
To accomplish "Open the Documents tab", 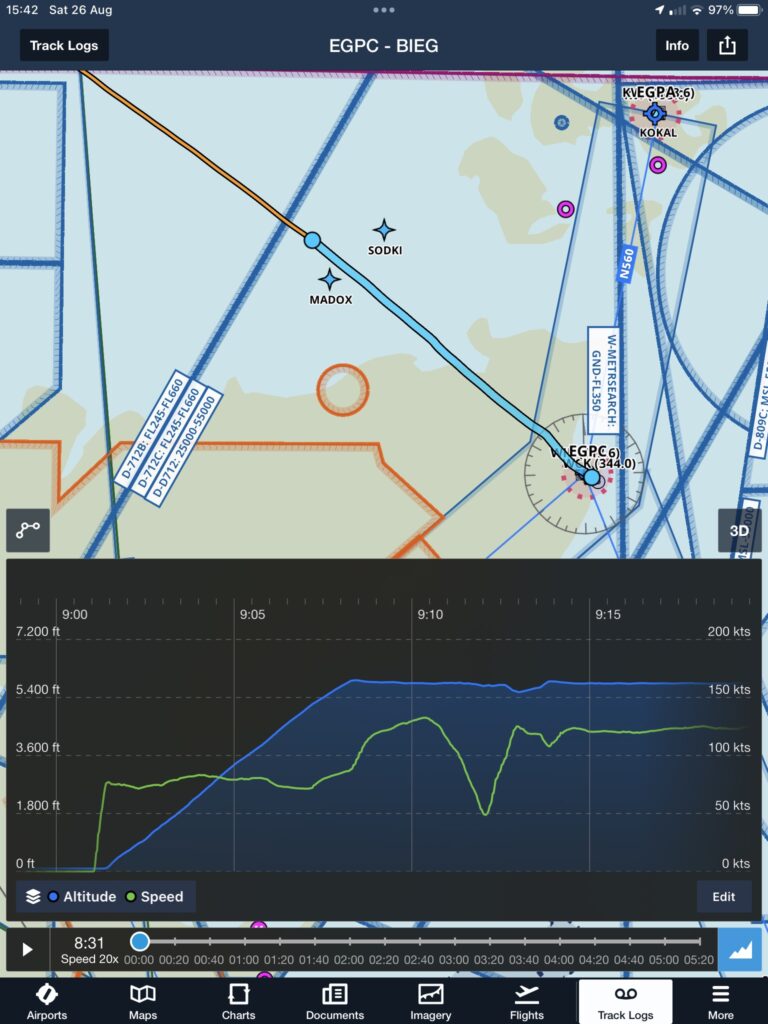I will point(334,1001).
